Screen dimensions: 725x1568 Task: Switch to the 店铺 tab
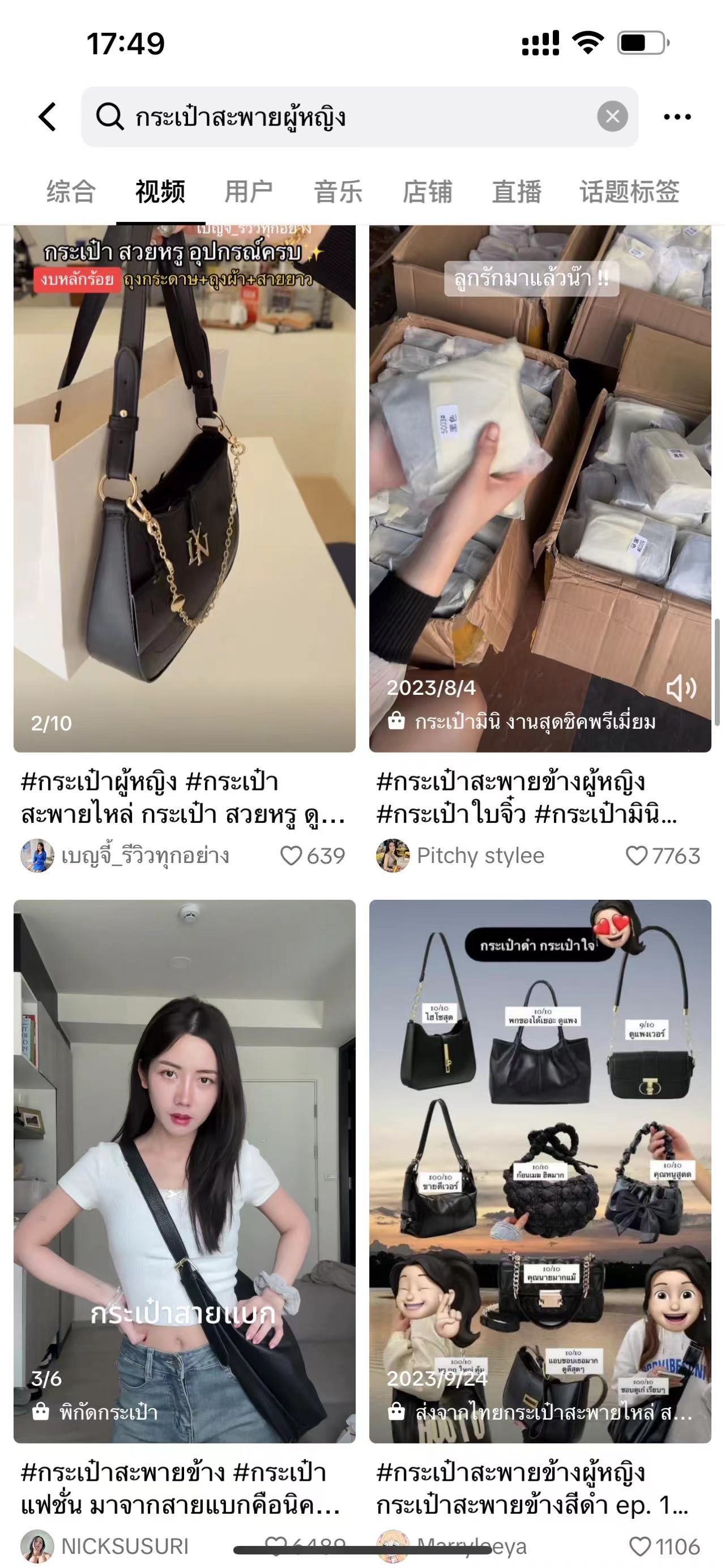(427, 191)
